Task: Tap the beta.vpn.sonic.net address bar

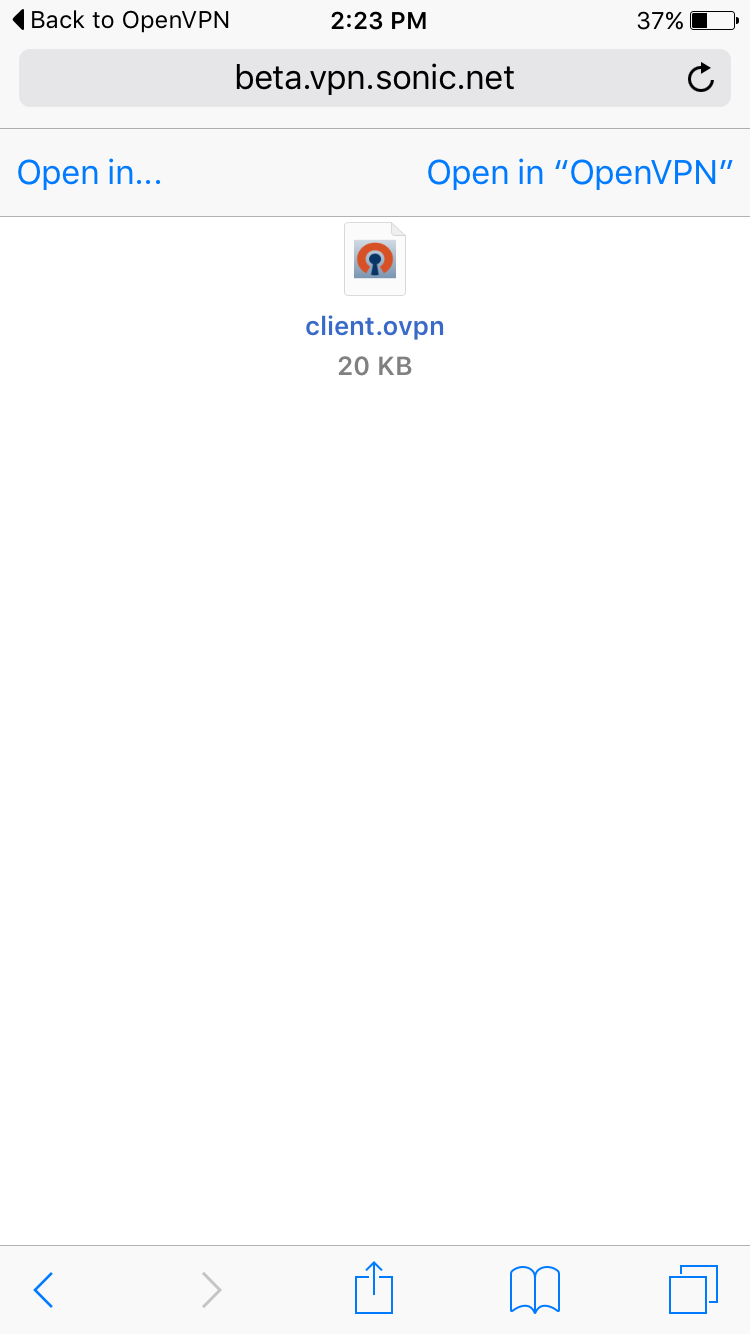Action: [375, 77]
